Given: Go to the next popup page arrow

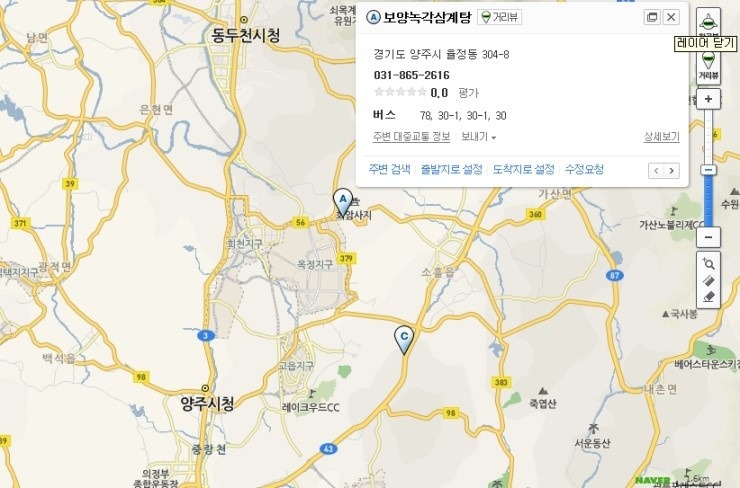Looking at the screenshot, I should pyautogui.click(x=672, y=171).
